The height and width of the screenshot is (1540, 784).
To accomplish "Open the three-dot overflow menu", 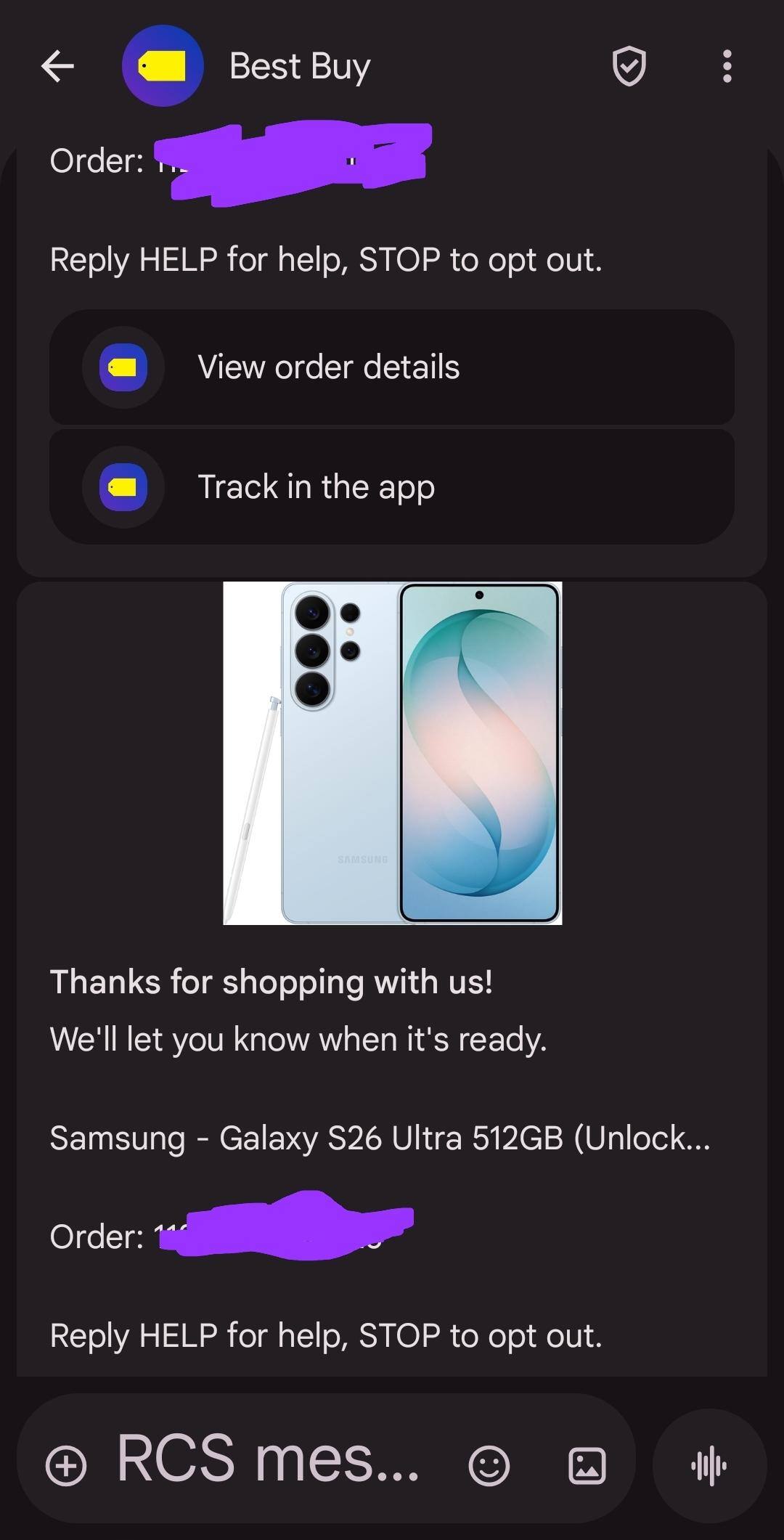I will tap(726, 66).
